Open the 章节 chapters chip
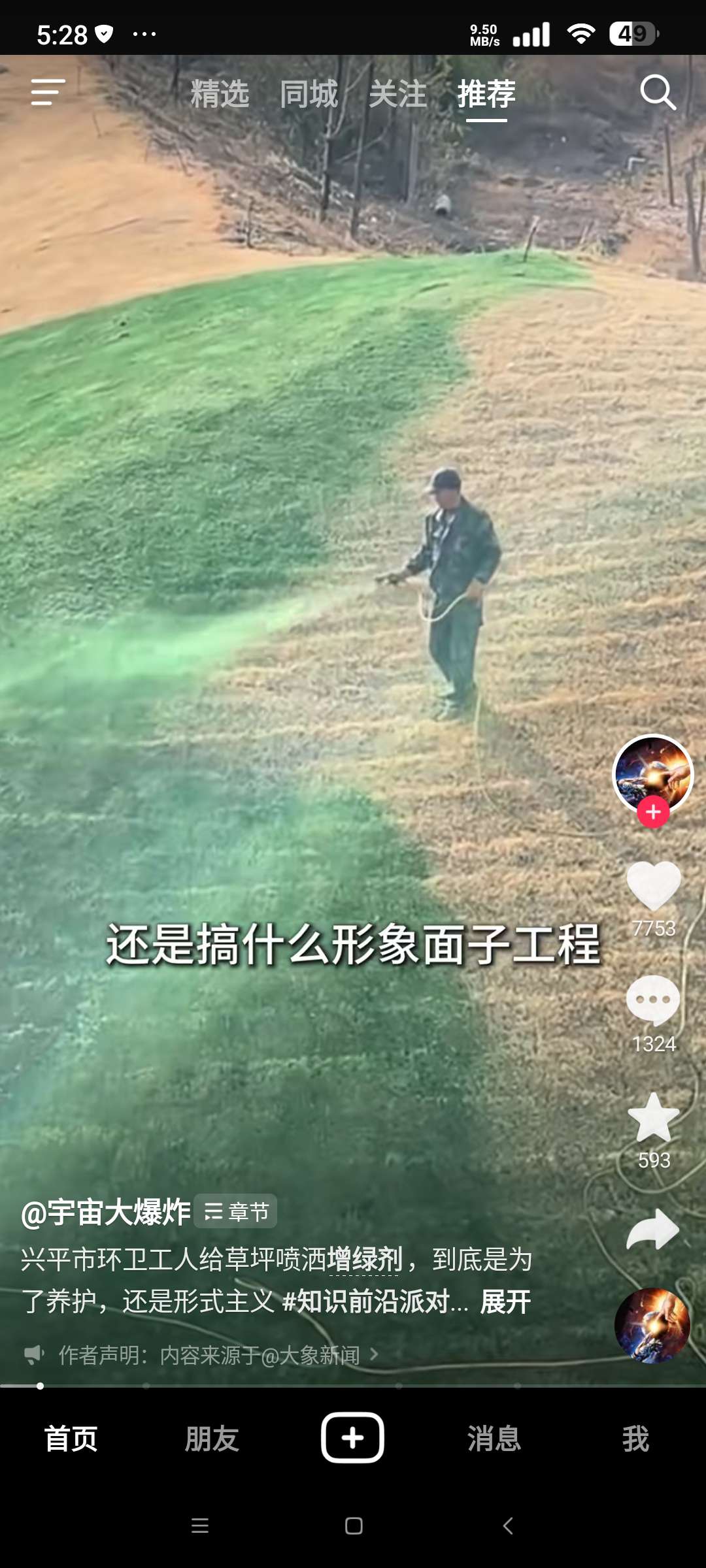The height and width of the screenshot is (1568, 706). (x=236, y=1212)
